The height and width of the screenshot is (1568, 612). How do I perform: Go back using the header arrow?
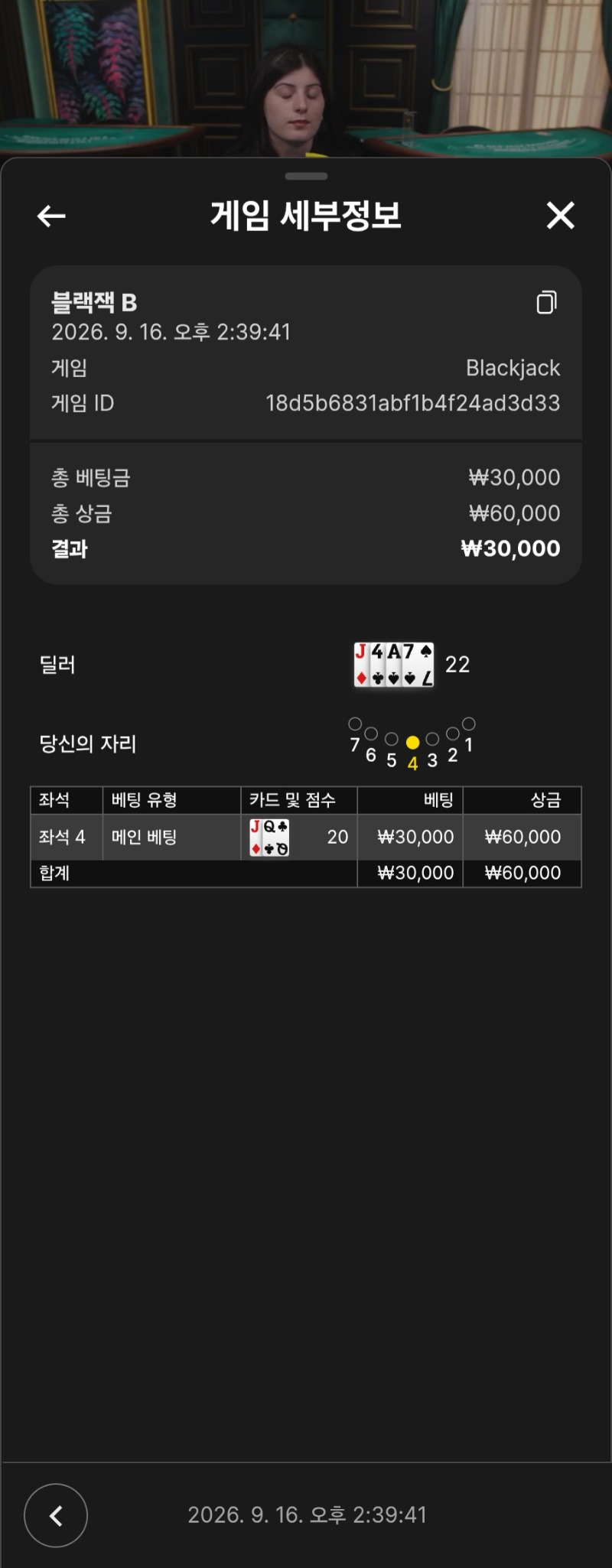tap(51, 216)
